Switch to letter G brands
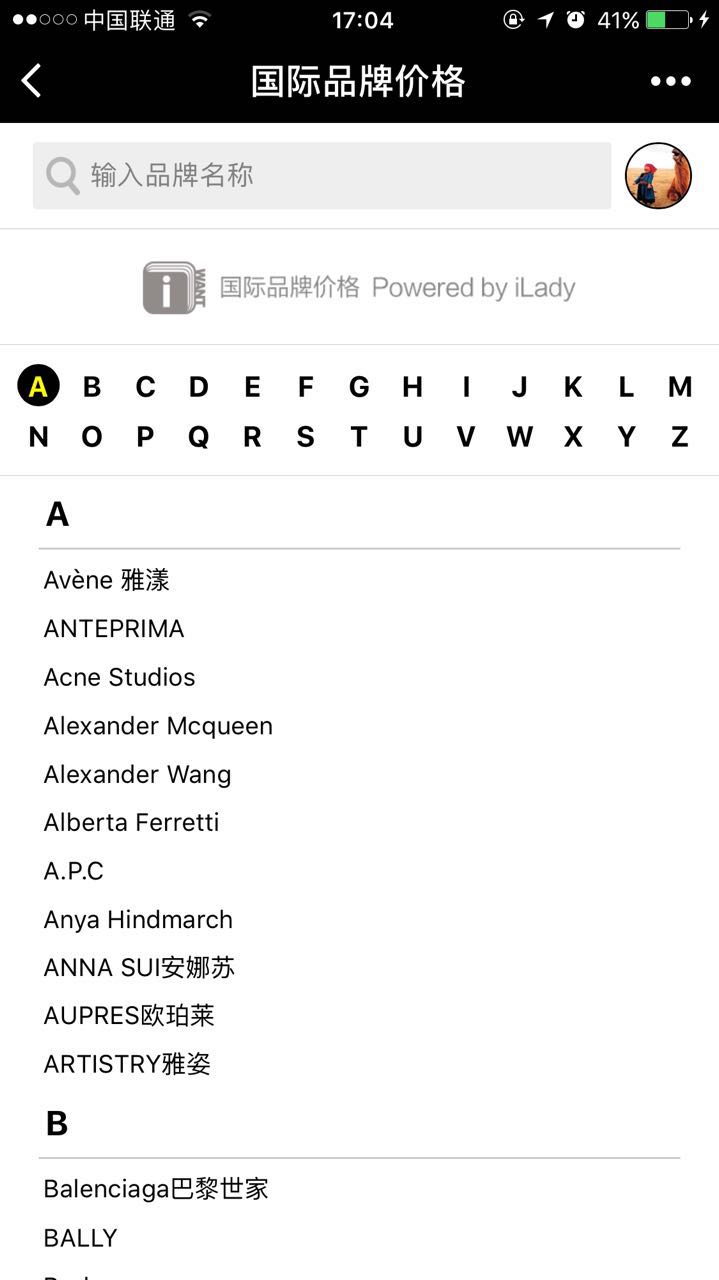Viewport: 719px width, 1280px height. [359, 387]
